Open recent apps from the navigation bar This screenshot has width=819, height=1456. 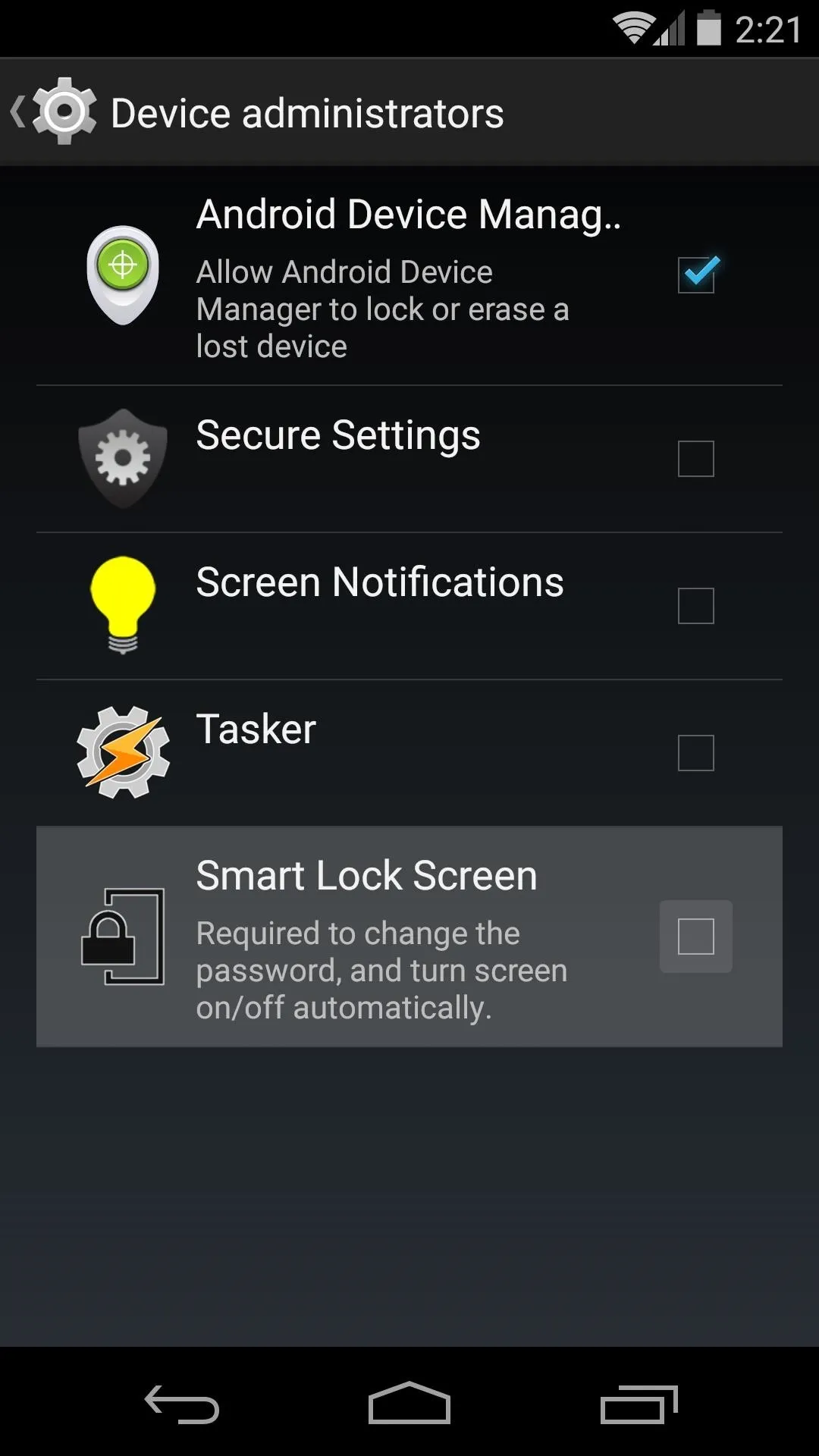click(639, 1404)
